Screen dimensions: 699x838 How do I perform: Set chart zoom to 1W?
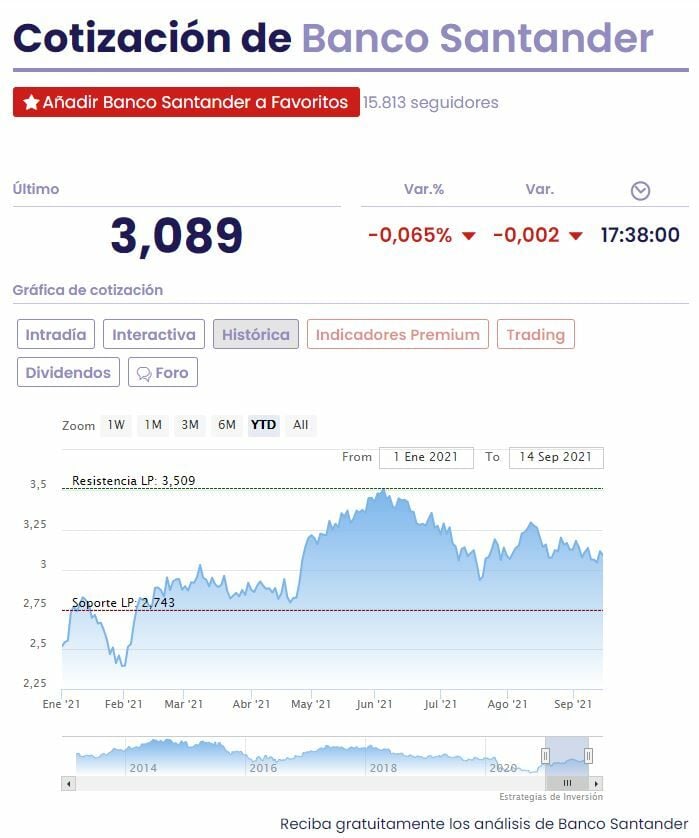(116, 425)
